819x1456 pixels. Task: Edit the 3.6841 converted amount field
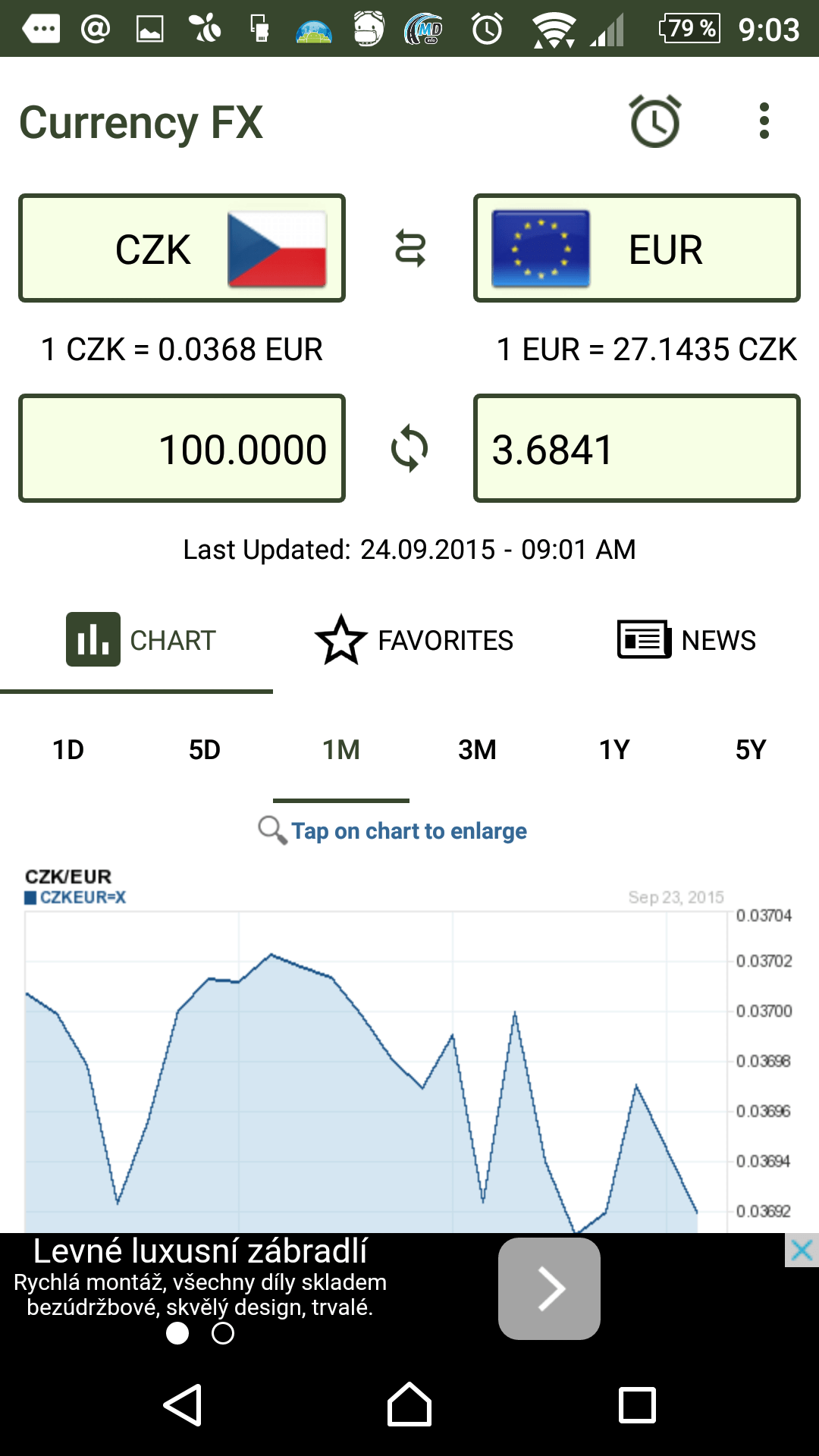tap(637, 448)
